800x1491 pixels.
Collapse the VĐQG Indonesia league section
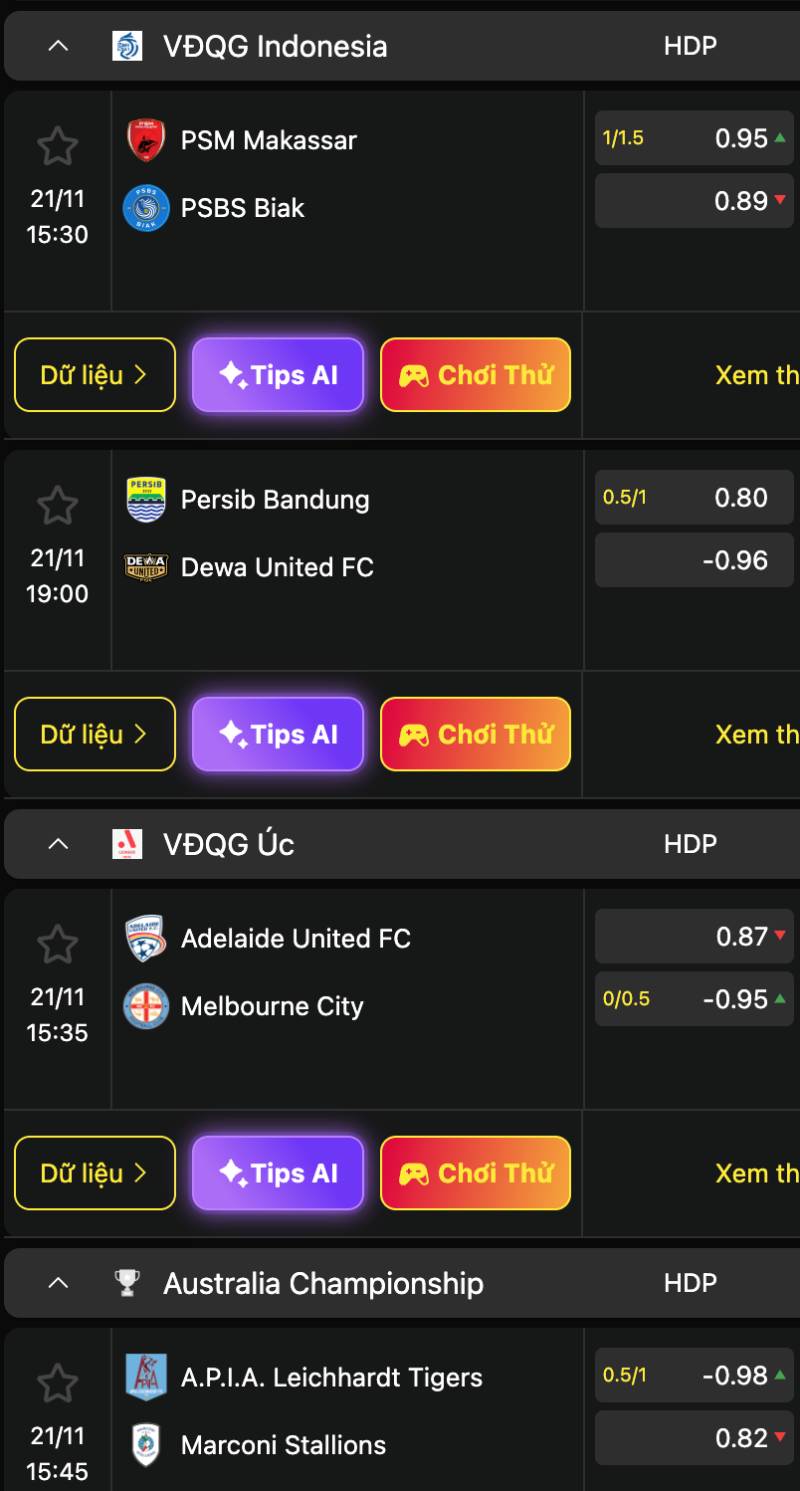tap(59, 46)
